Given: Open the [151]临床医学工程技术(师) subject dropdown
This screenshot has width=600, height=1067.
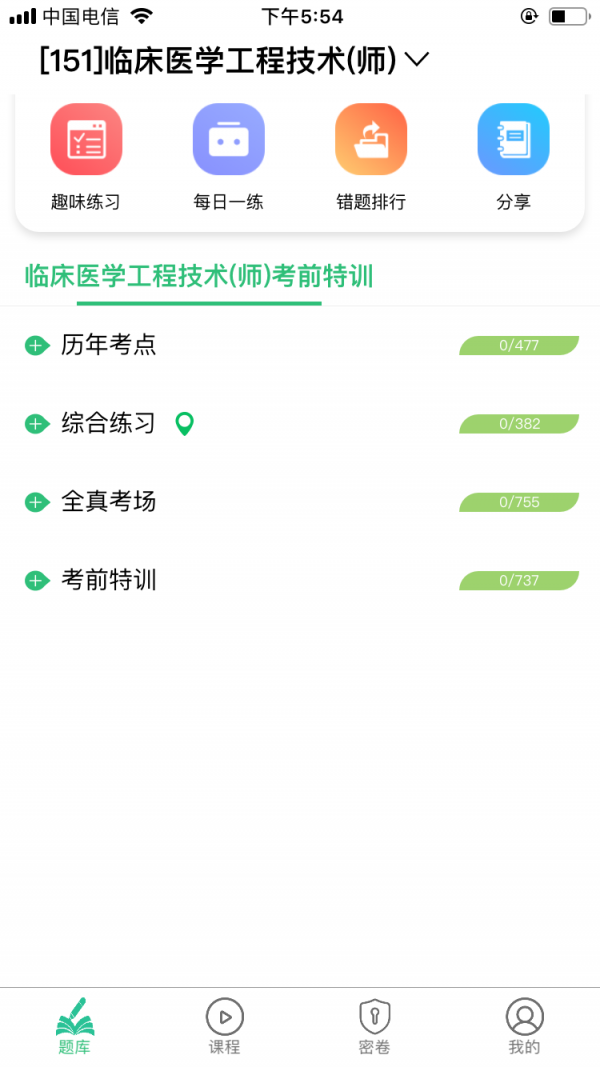Looking at the screenshot, I should [234, 61].
